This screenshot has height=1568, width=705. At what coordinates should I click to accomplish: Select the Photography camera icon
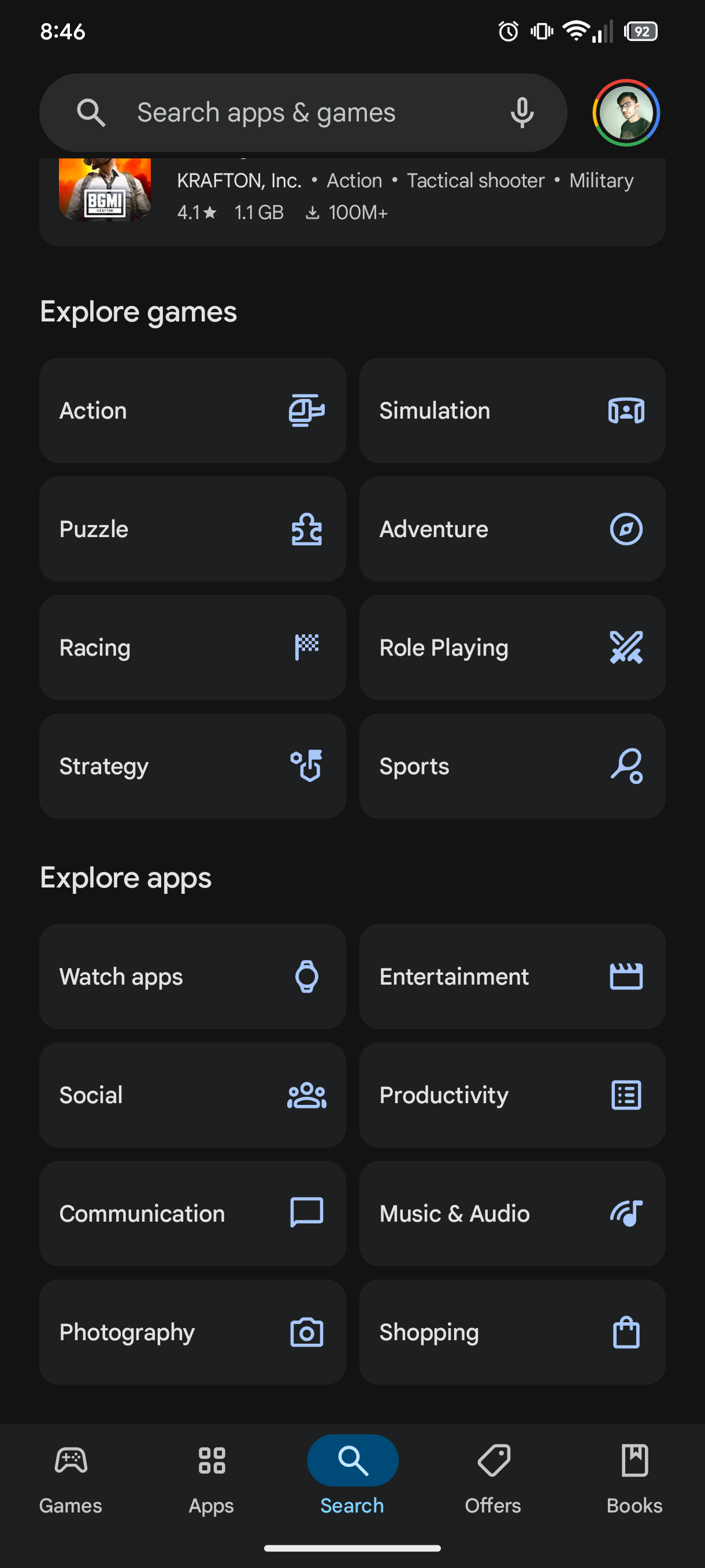[x=307, y=1331]
